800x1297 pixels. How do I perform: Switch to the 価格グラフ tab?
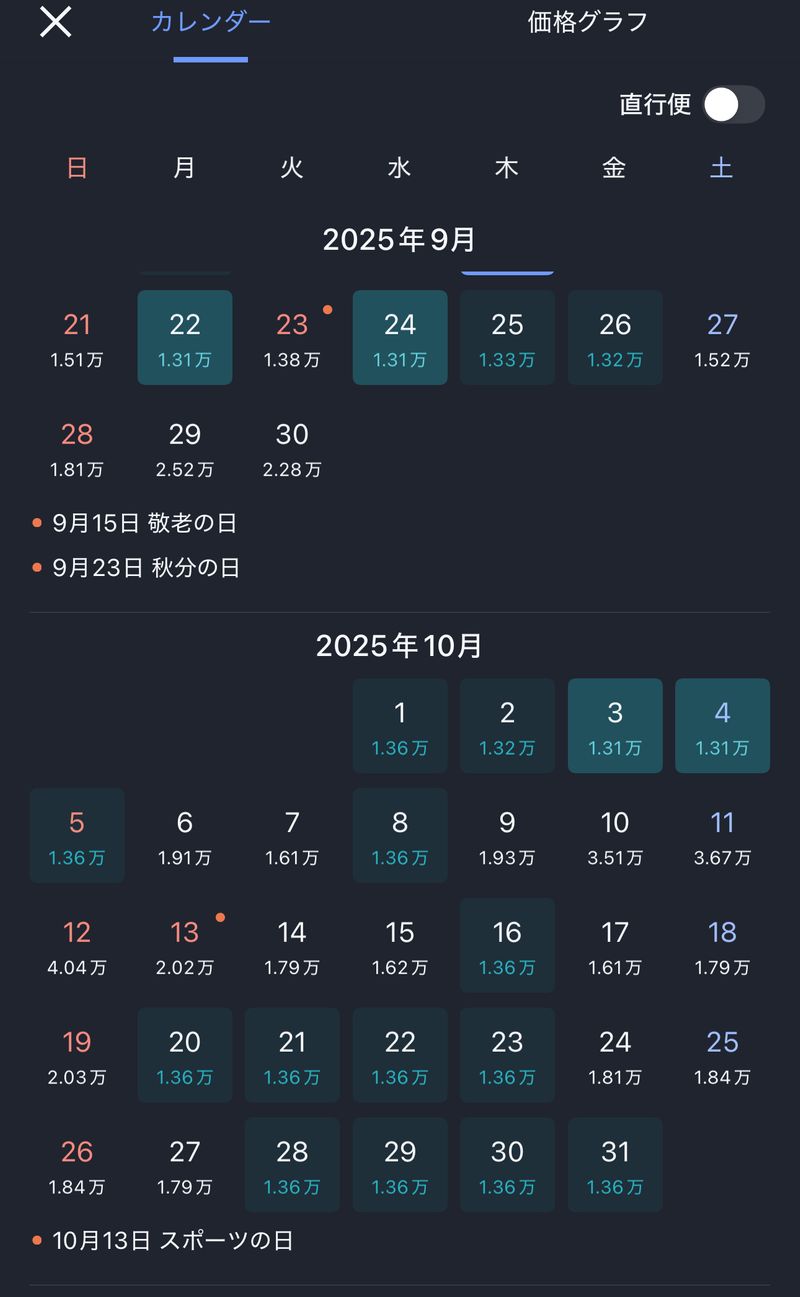click(587, 22)
